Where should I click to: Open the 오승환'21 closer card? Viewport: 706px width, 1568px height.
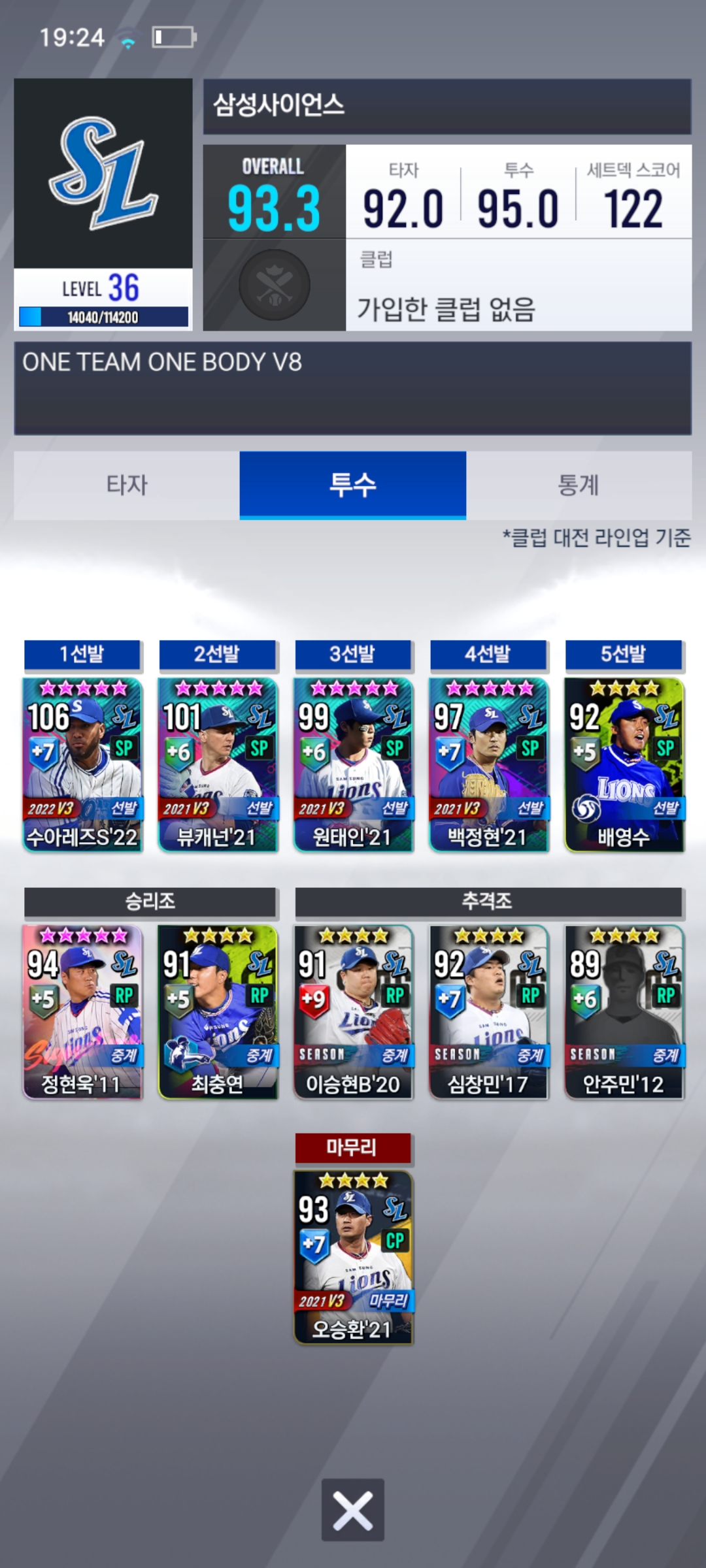353,1257
